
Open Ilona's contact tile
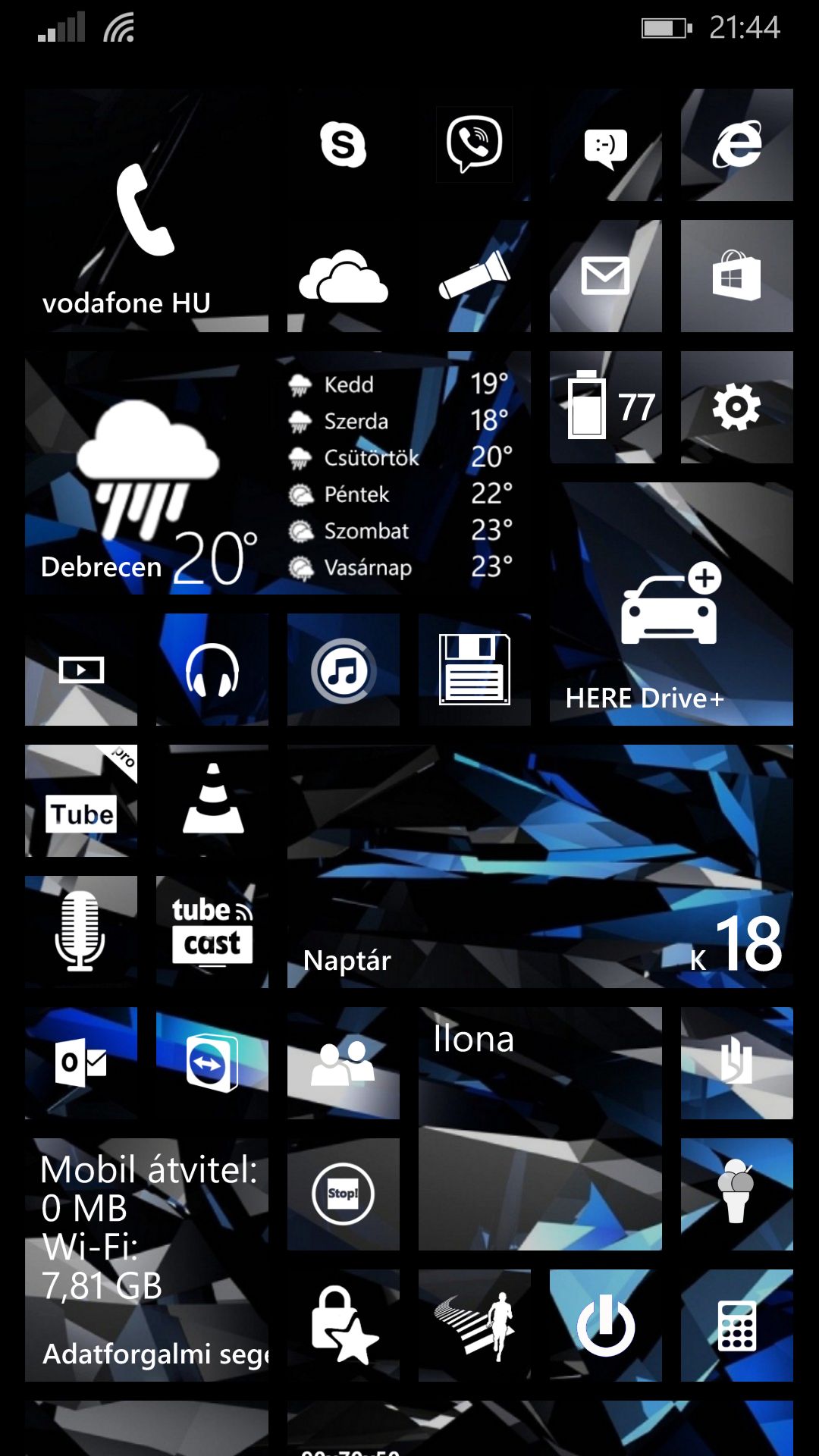pyautogui.click(x=540, y=1128)
